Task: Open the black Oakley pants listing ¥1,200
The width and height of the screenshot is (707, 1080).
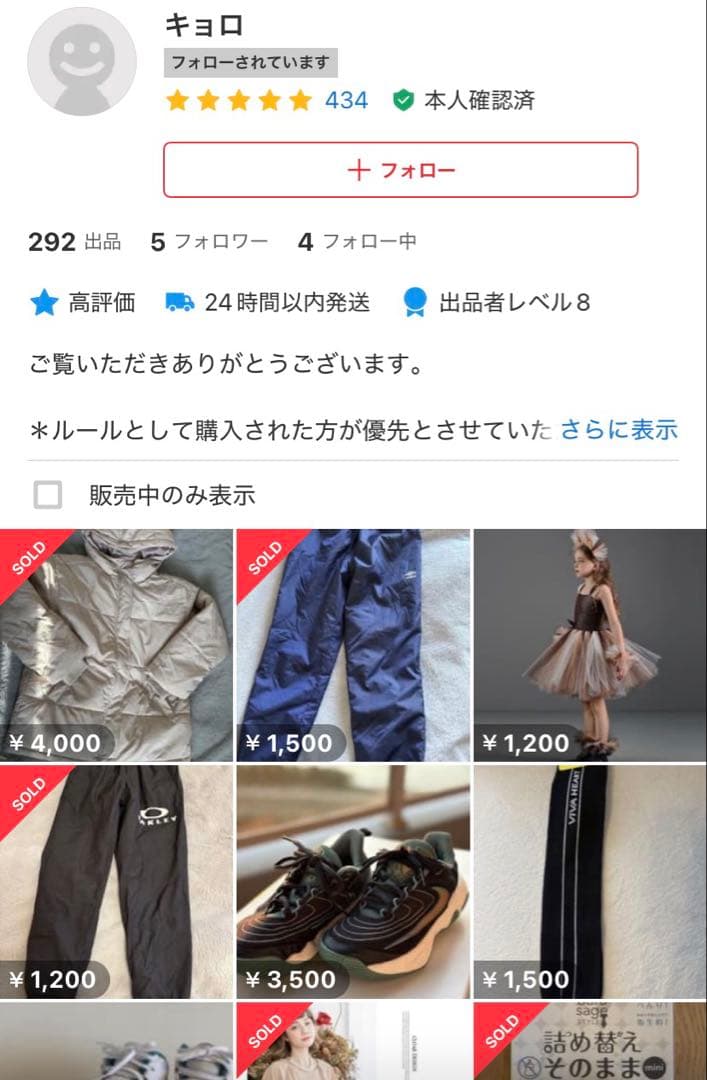Action: (x=116, y=882)
